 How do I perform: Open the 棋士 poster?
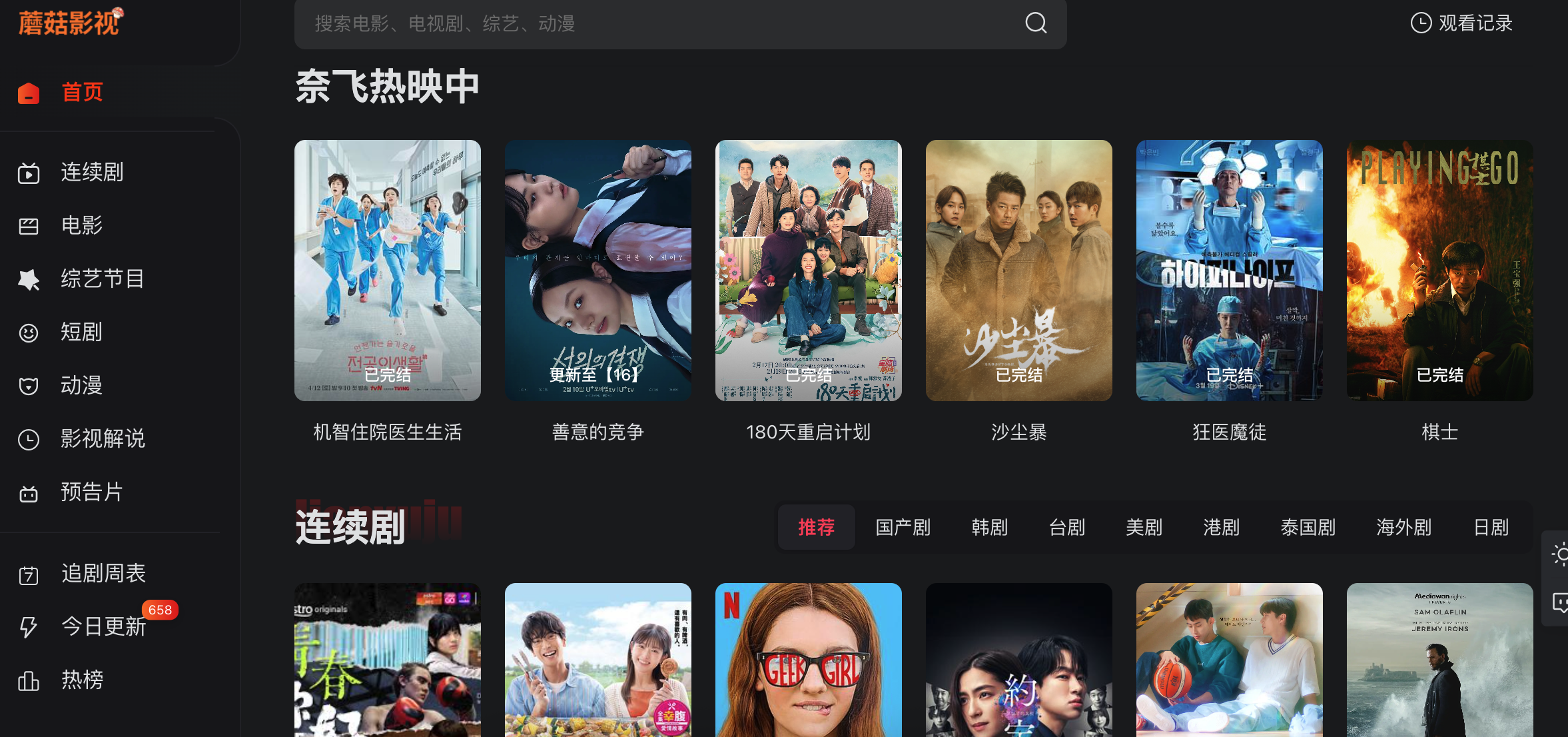point(1440,271)
